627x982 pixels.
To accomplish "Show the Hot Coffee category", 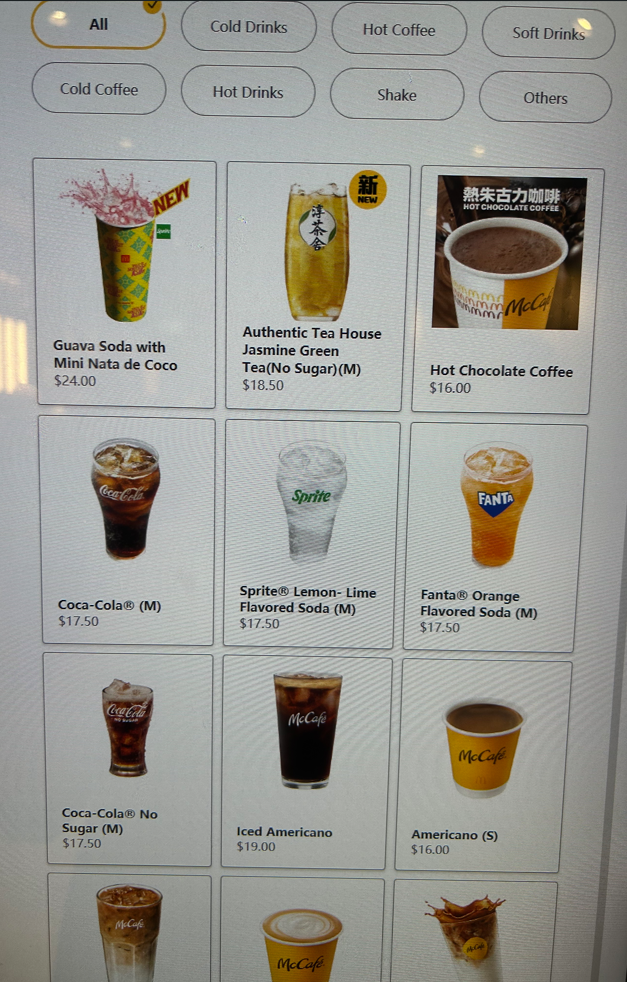I will click(x=399, y=30).
